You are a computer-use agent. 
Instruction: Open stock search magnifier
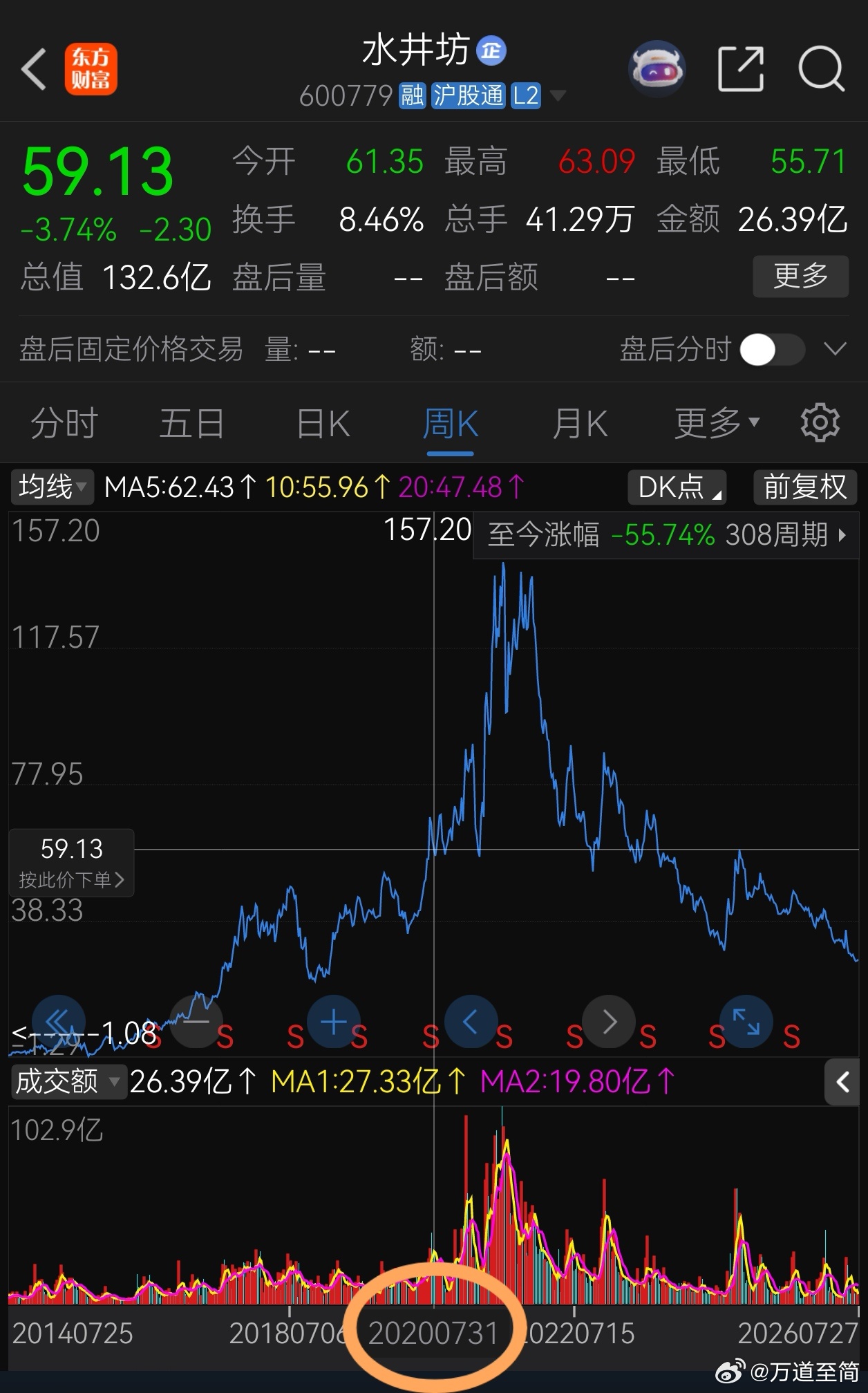point(821,69)
